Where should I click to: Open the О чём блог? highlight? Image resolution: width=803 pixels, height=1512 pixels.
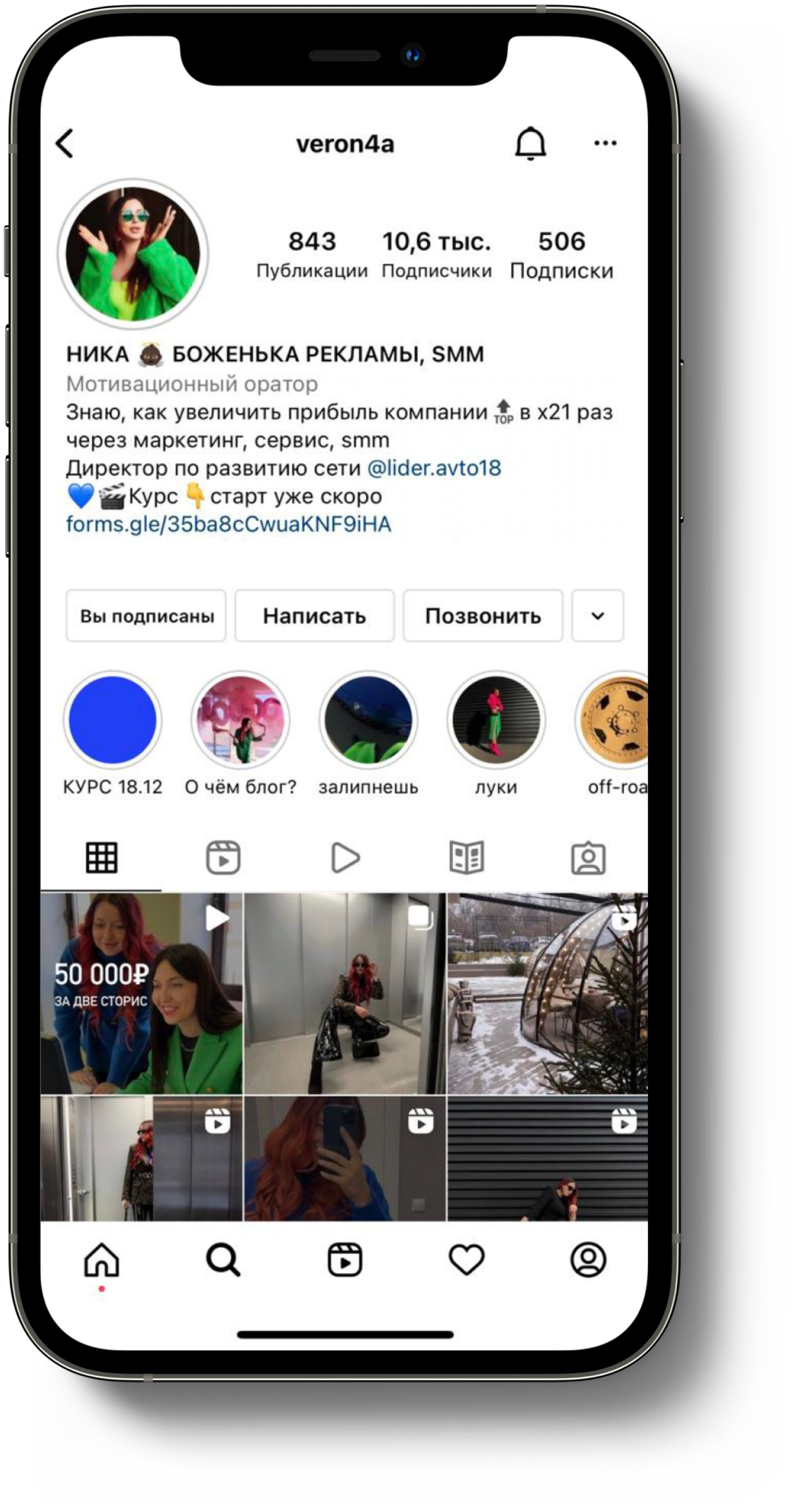tap(240, 720)
